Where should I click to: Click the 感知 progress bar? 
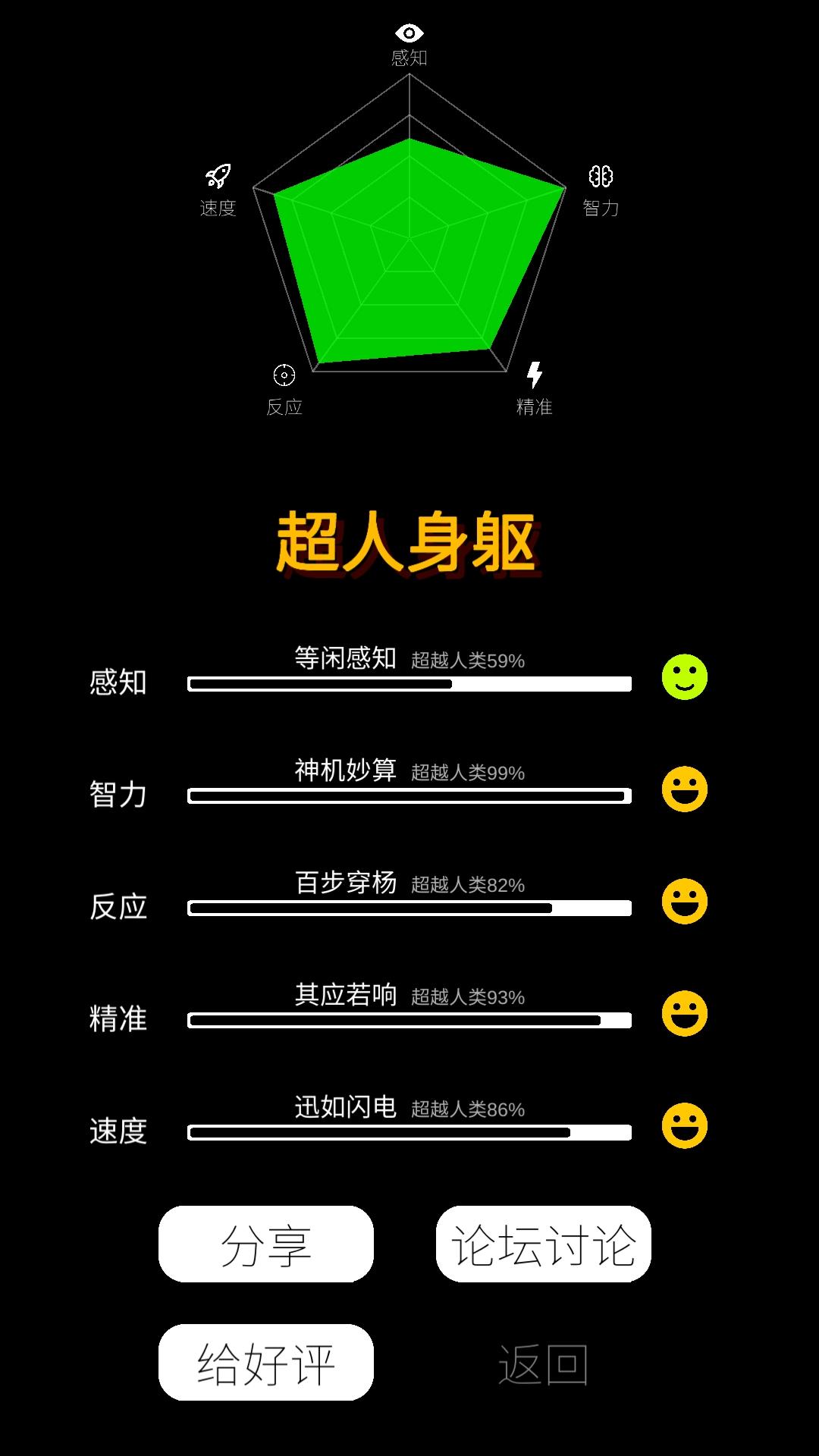[x=409, y=684]
